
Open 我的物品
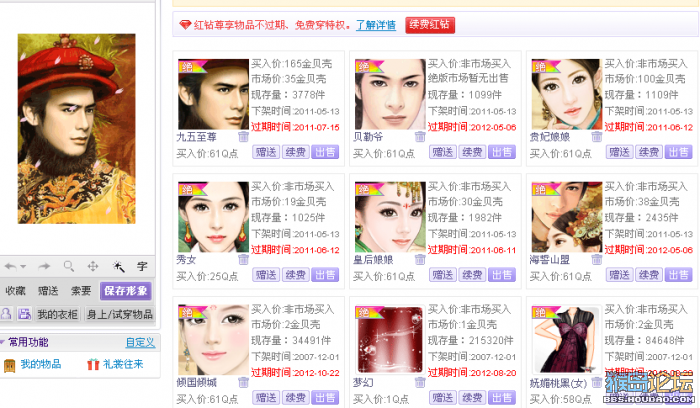[41, 365]
